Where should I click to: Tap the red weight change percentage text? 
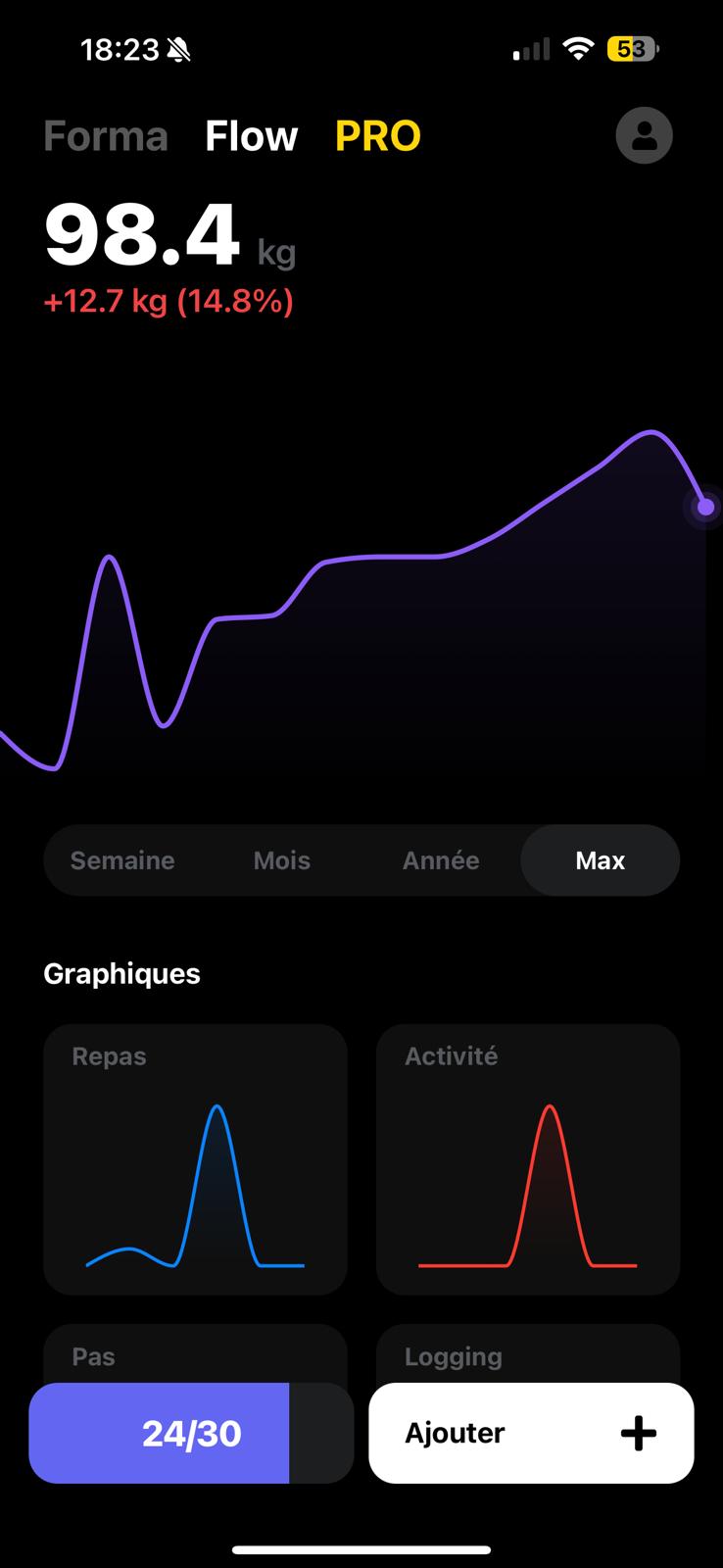168,302
